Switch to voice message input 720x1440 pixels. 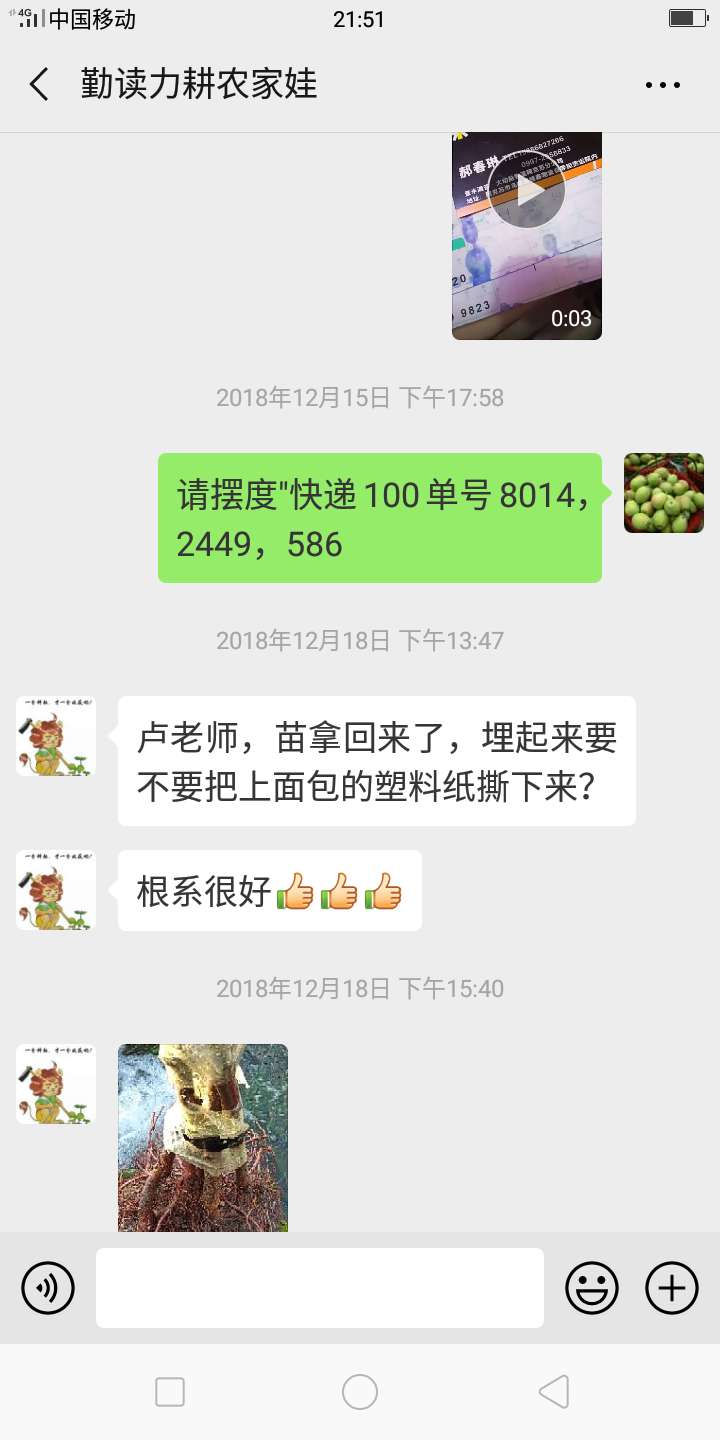pos(48,1287)
